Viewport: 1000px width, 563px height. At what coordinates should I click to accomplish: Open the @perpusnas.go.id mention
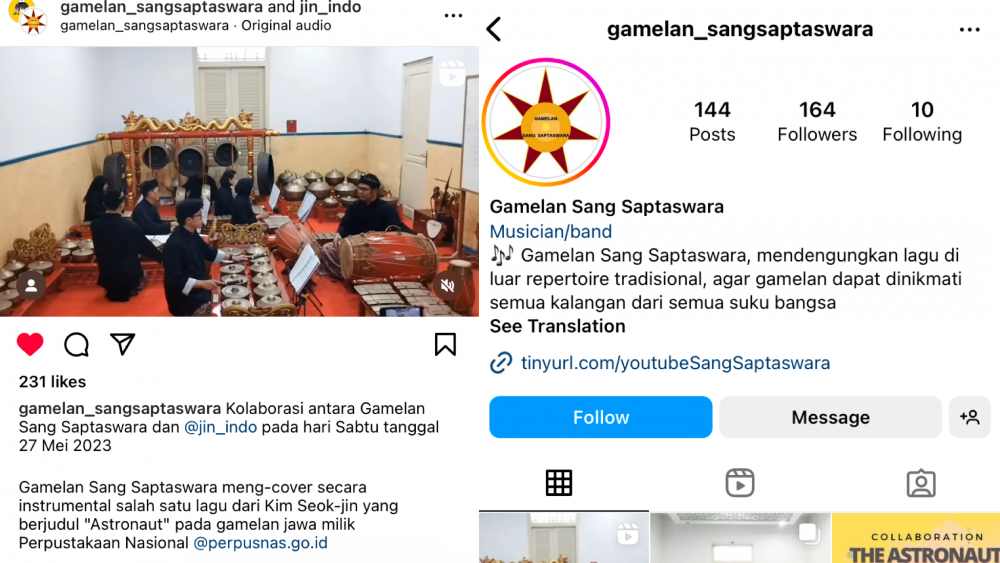coord(260,543)
